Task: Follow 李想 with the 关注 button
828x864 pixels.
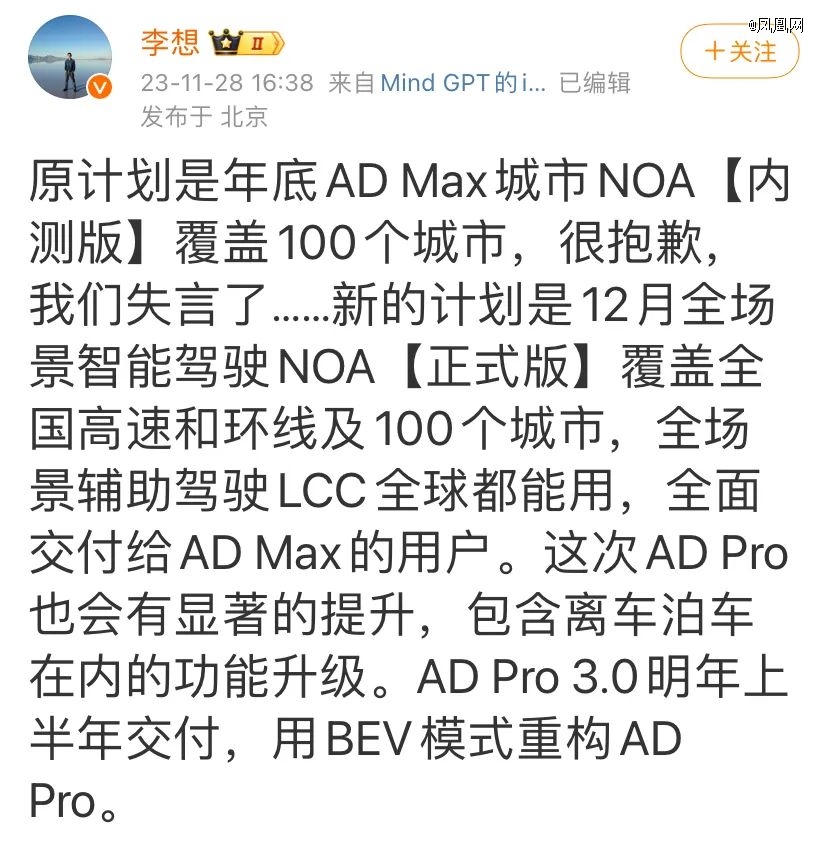Action: pos(739,51)
